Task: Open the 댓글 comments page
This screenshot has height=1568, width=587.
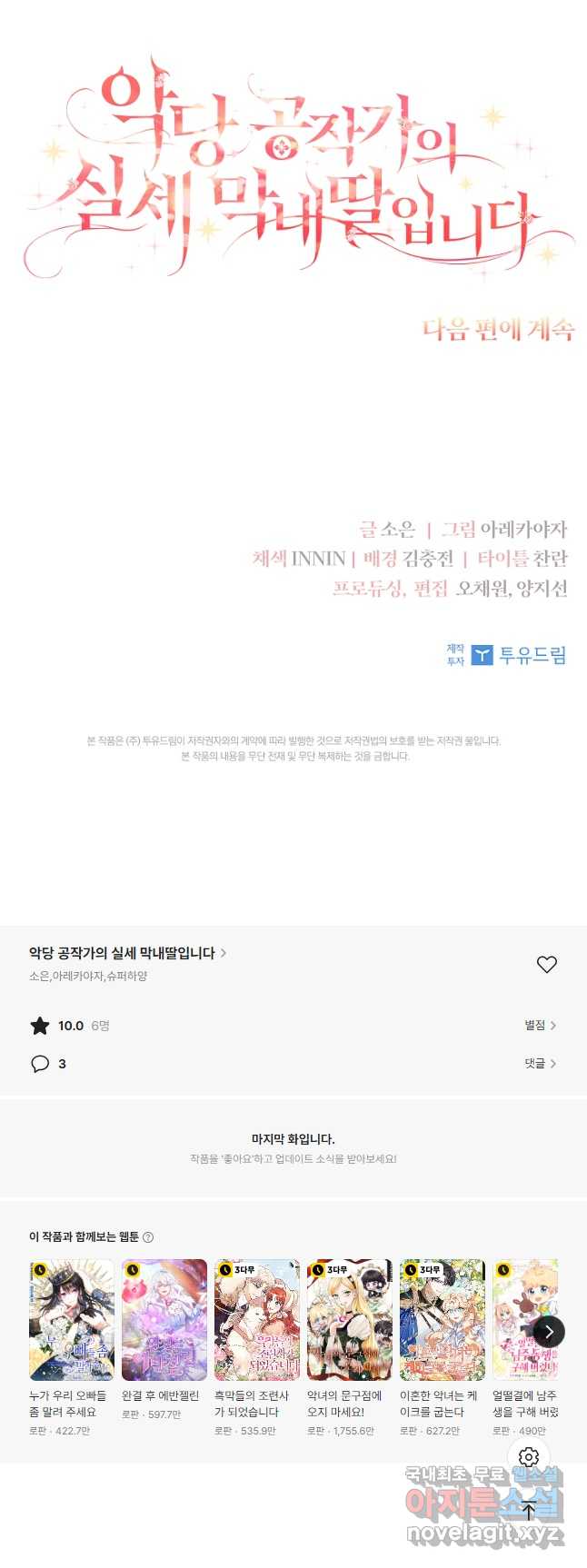Action: coord(540,1063)
